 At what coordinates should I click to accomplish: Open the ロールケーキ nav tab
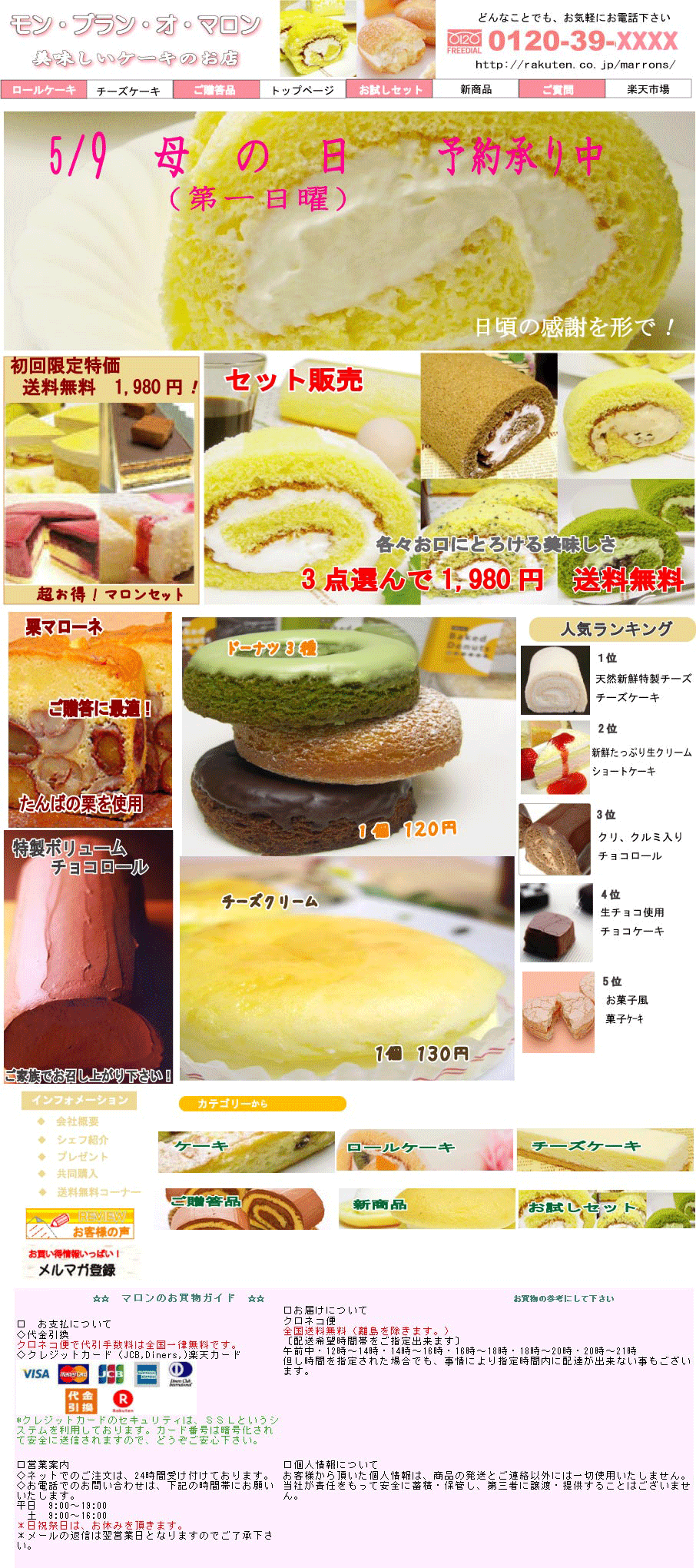click(44, 89)
